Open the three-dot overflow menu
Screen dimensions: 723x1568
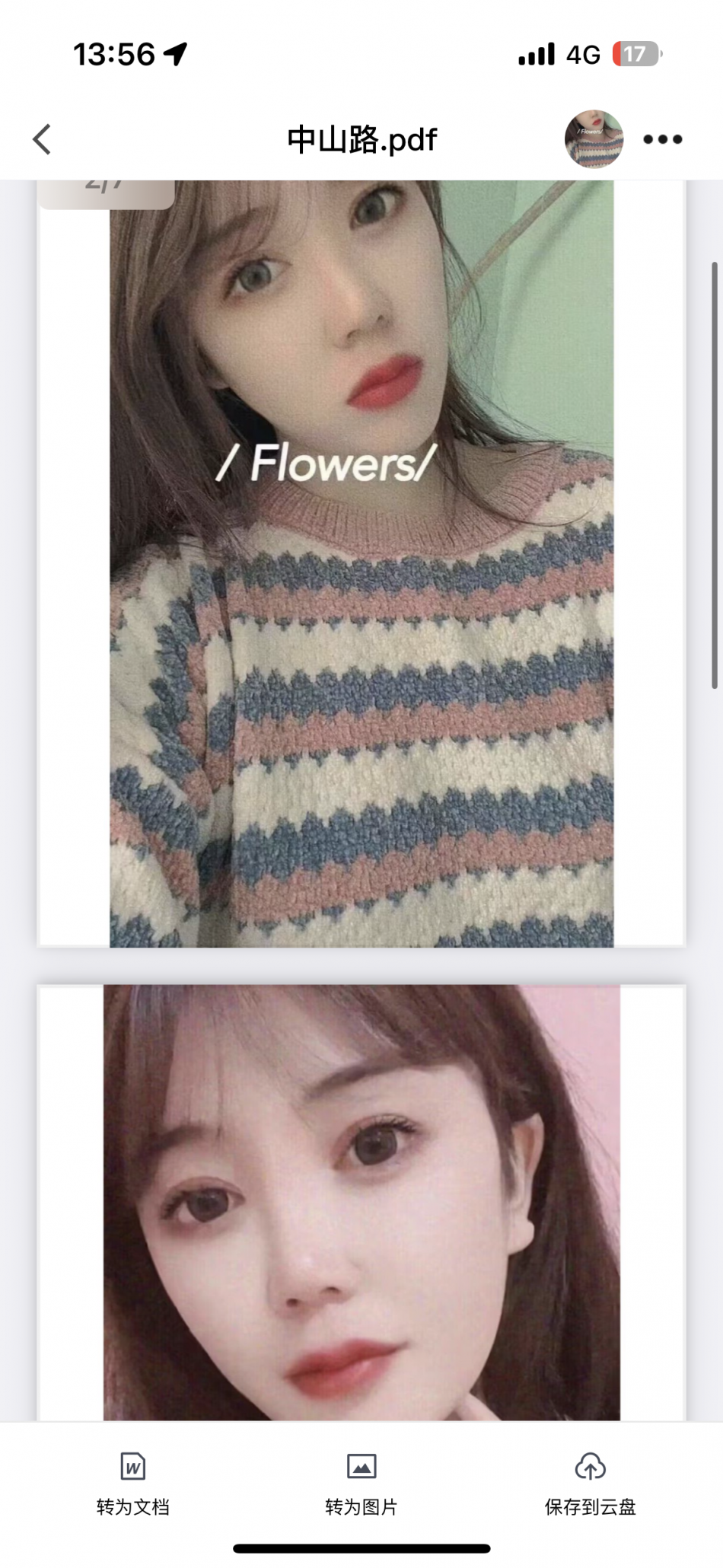[662, 139]
